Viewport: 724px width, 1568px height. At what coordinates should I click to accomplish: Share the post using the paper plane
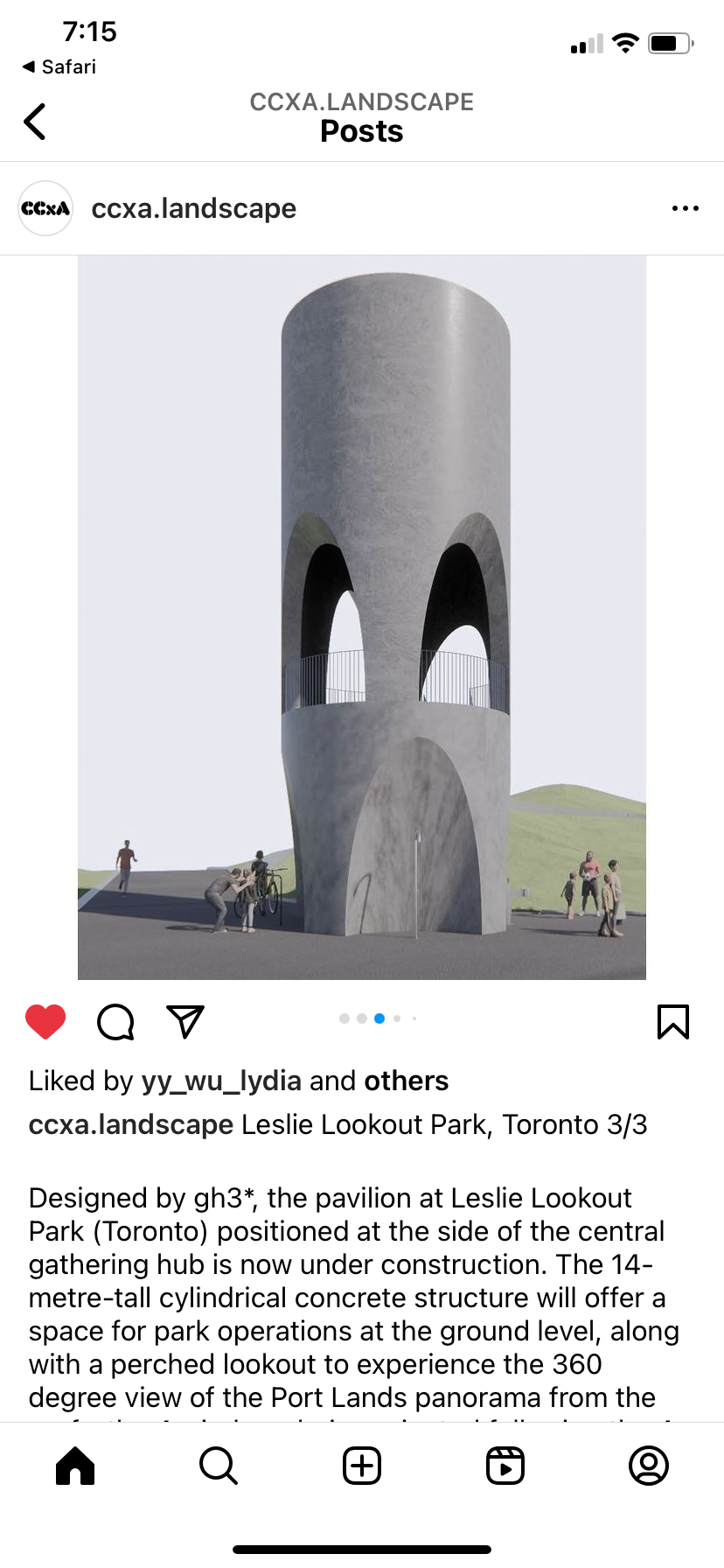tap(184, 1021)
